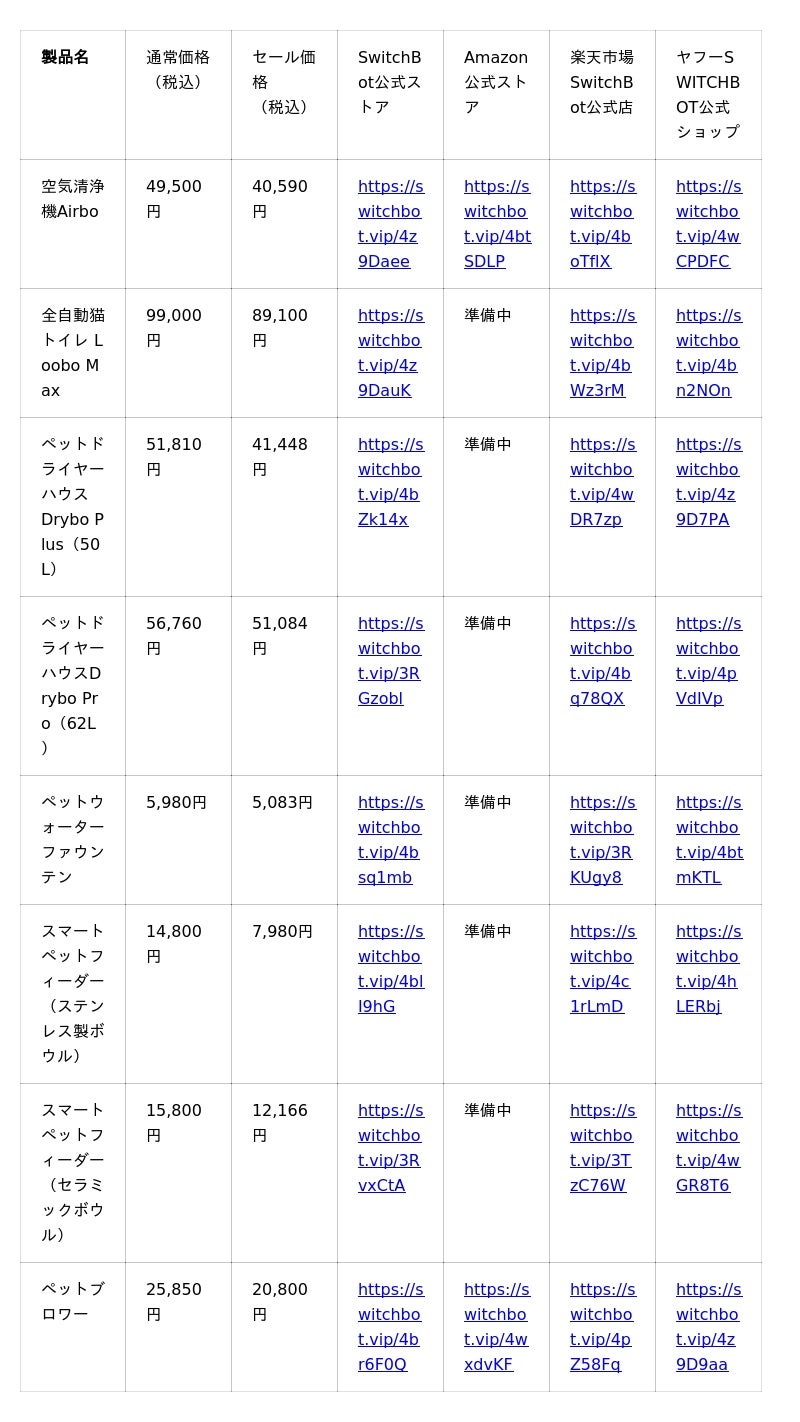Open Yahoo link for the ceramic bowl pet feeder
The image size is (800, 1422).
(708, 1148)
